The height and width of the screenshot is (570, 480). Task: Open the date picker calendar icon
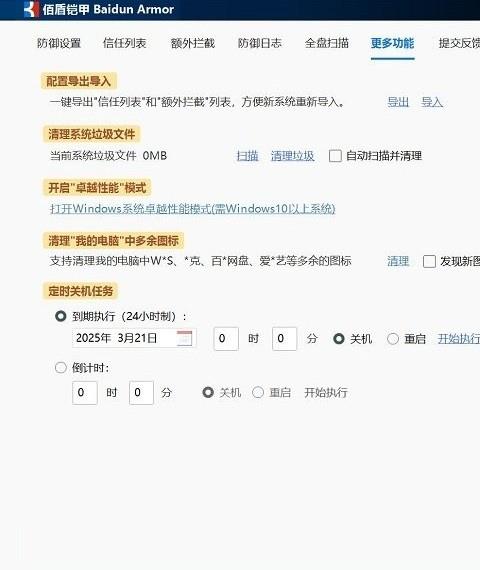(x=184, y=338)
